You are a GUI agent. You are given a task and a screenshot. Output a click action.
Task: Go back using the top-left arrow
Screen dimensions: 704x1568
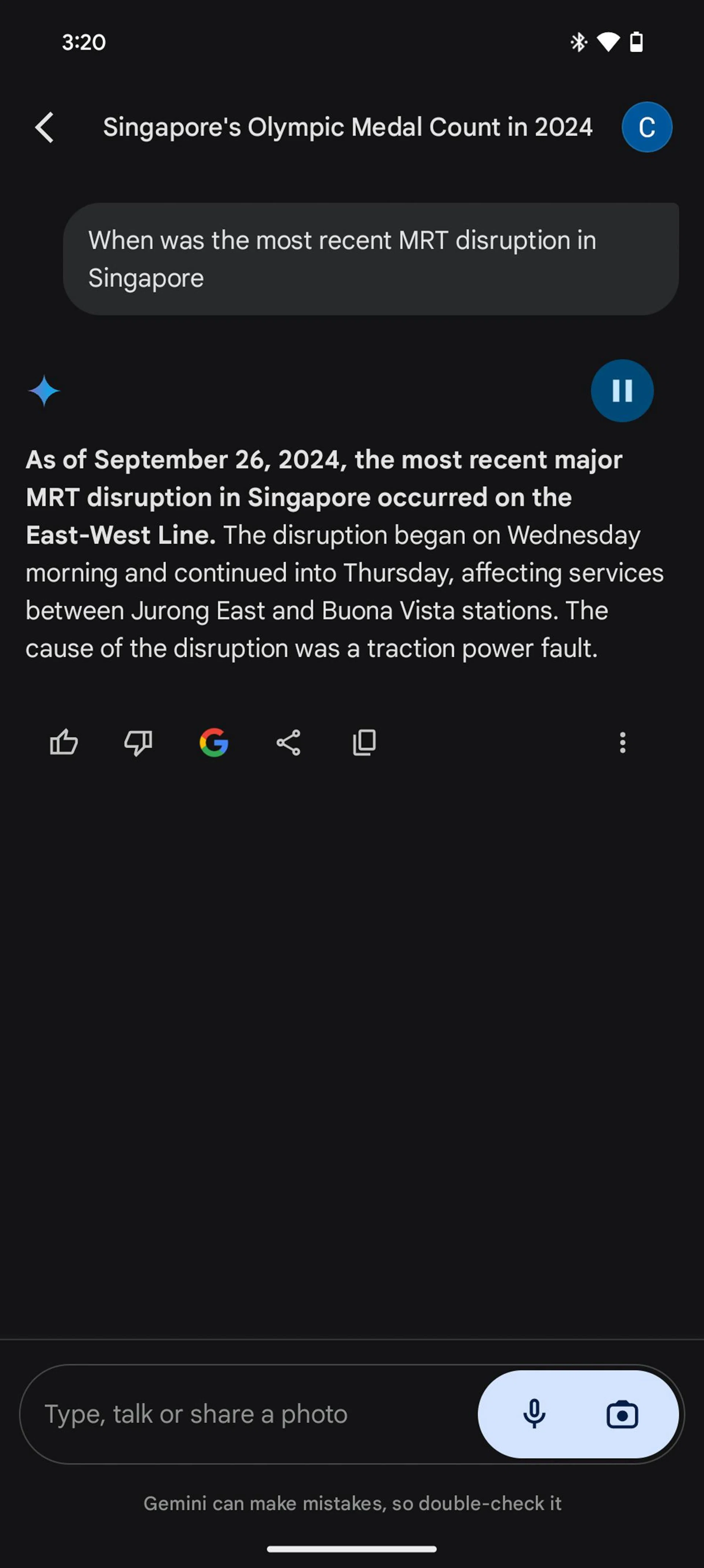44,127
